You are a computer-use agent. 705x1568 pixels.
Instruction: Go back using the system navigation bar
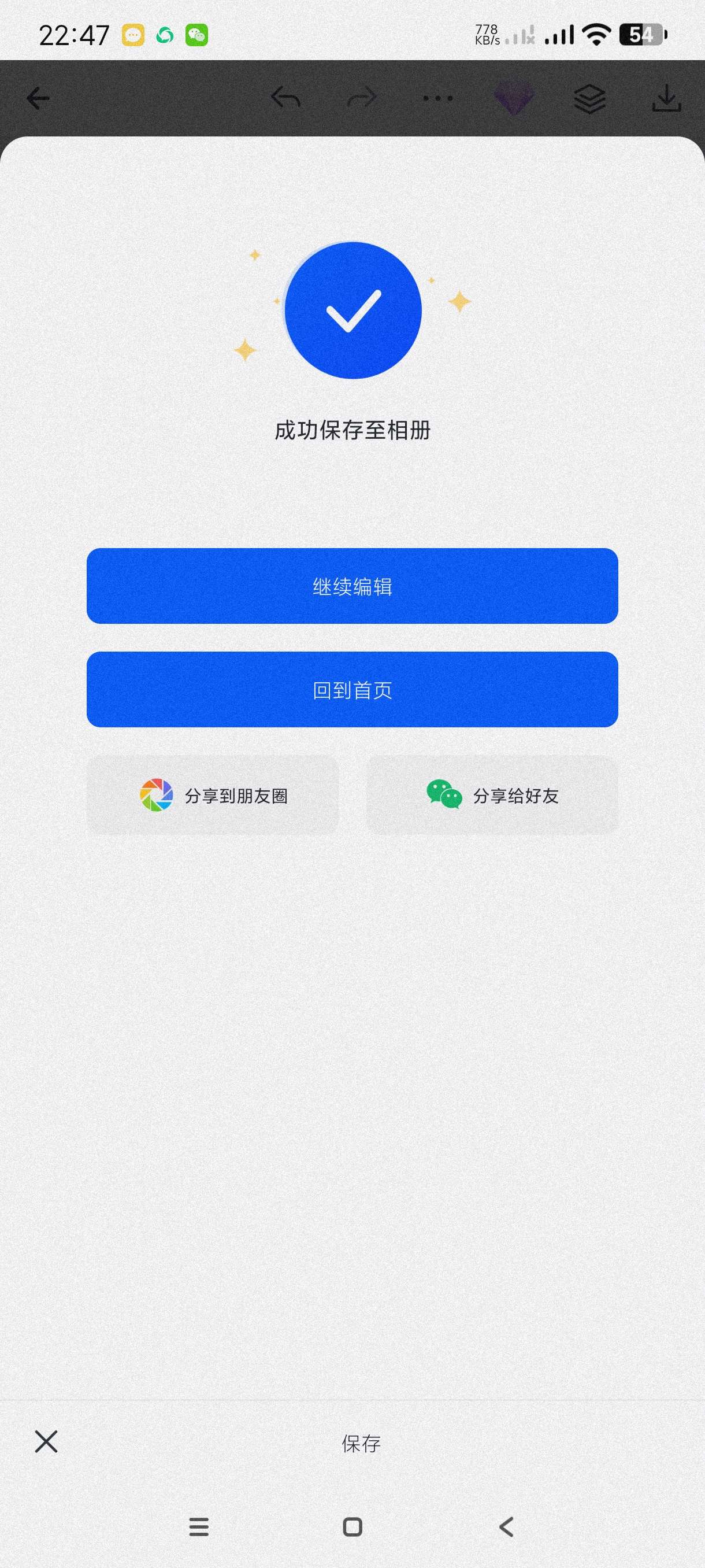(506, 1527)
